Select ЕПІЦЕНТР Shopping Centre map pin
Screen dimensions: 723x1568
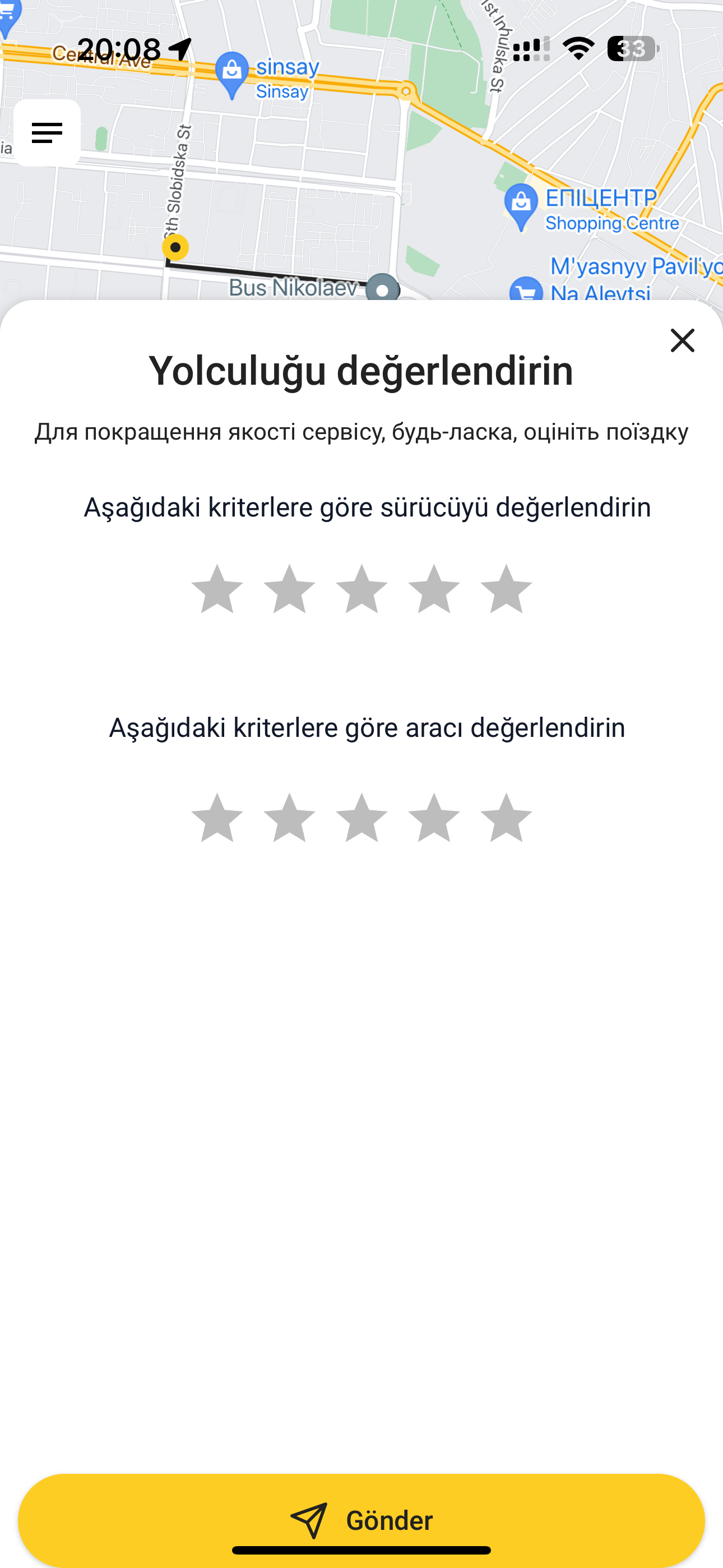point(521,205)
